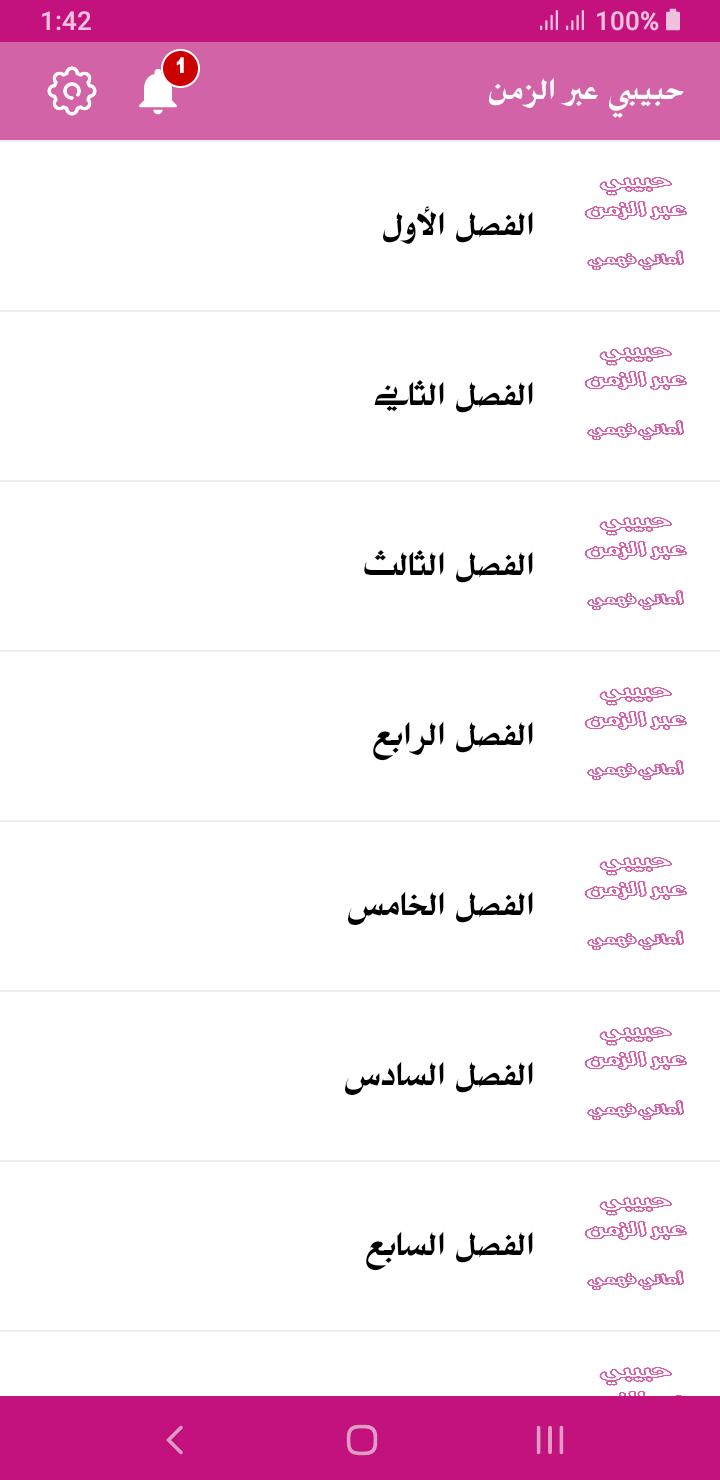Select chapter الفصل السادس
This screenshot has height=1480, width=720.
pos(439,1076)
